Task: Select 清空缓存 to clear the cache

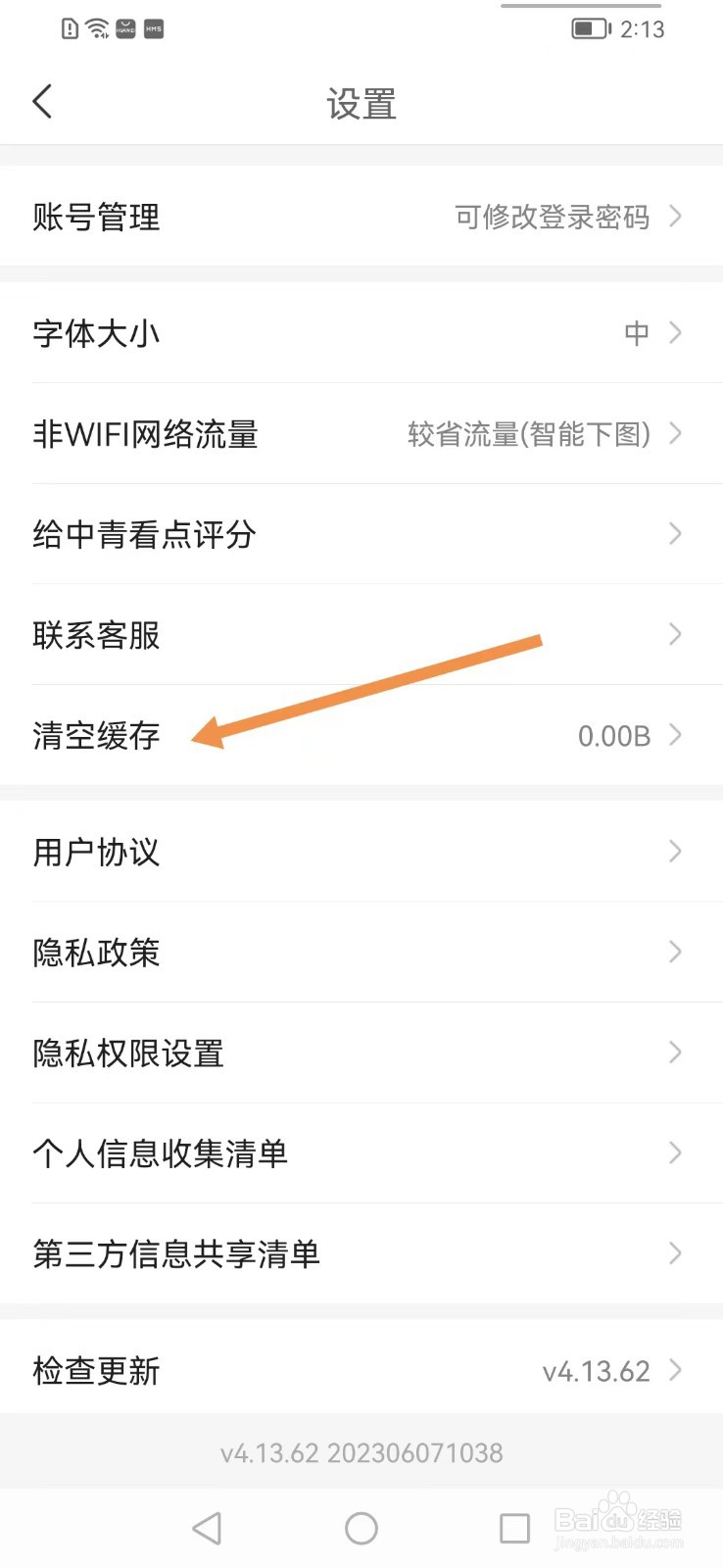Action: [96, 736]
